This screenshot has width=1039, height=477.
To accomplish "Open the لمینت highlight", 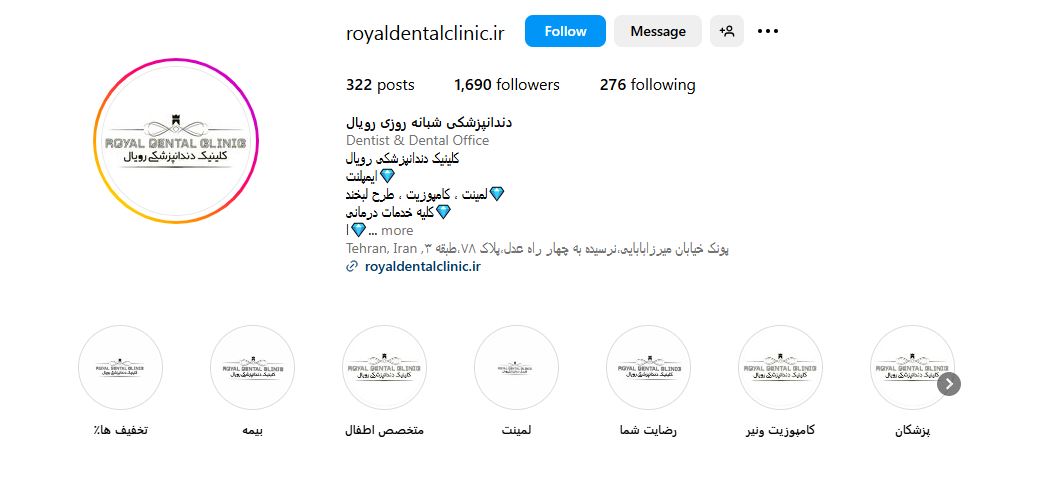I will (516, 368).
